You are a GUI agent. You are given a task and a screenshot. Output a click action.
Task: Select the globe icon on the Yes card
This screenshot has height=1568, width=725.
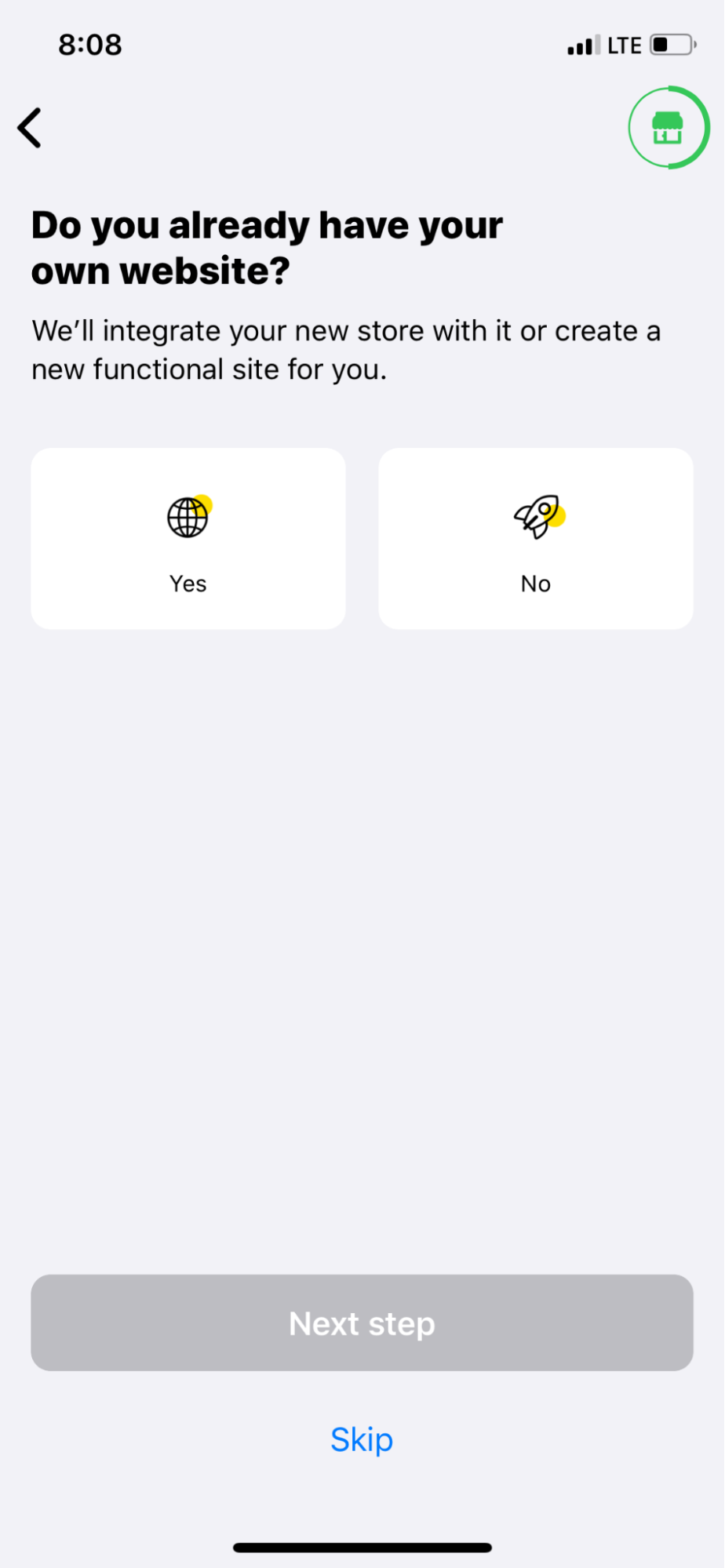coord(188,516)
